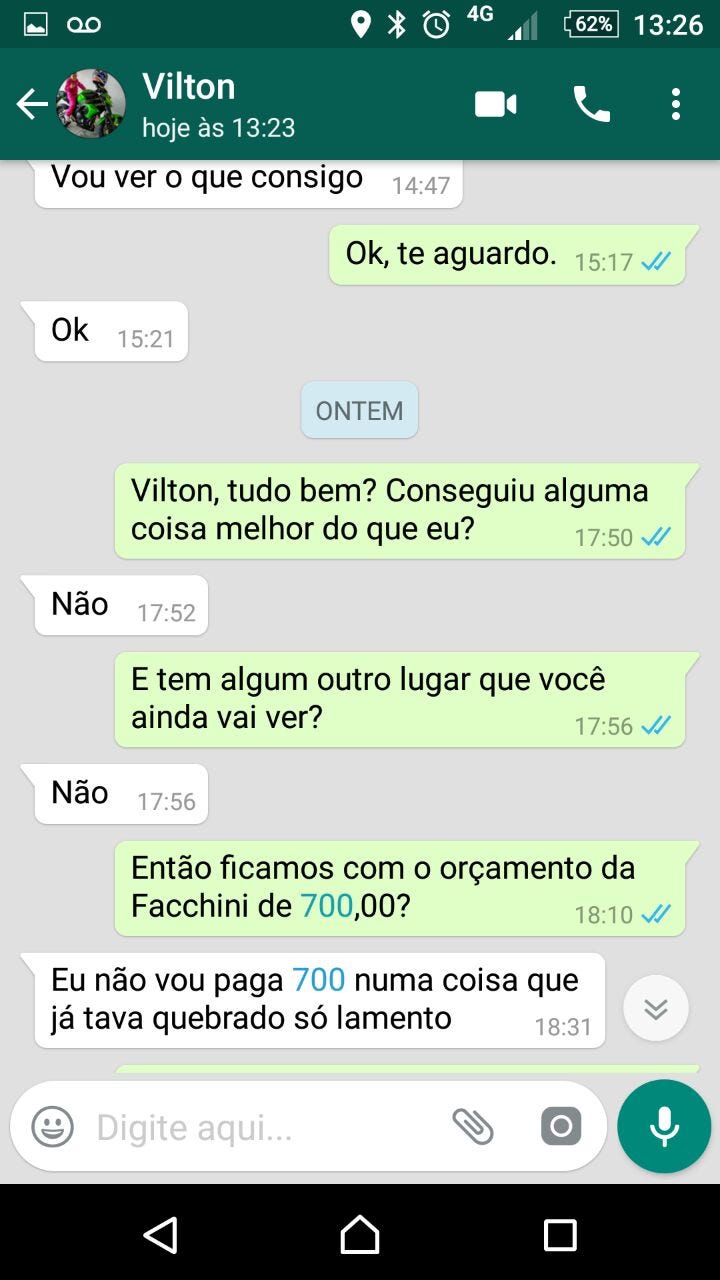
Task: Open the camera to send a photo
Action: point(561,1127)
